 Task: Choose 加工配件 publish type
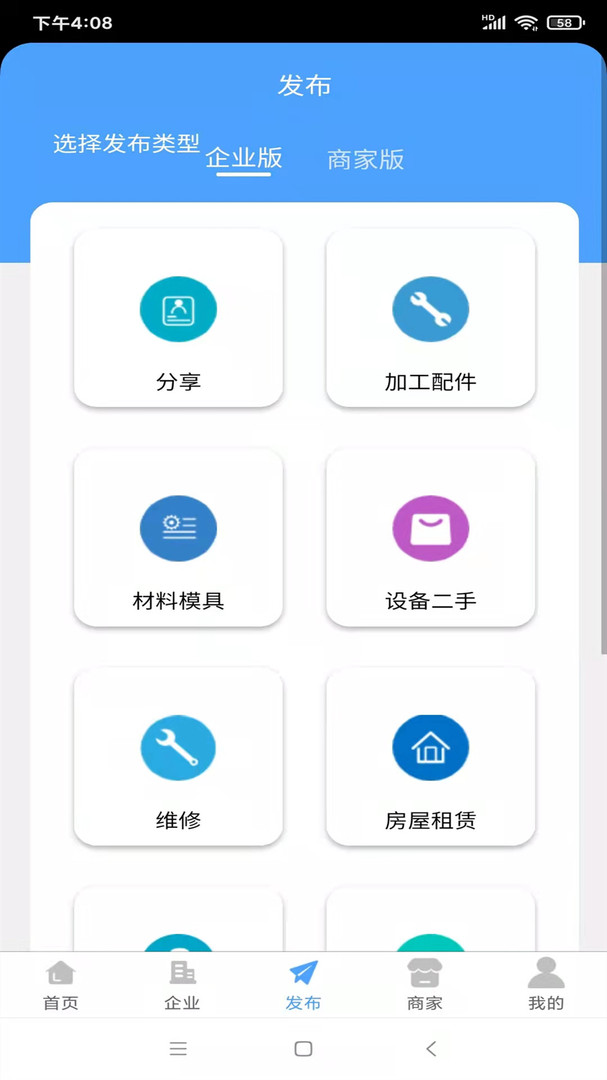(x=430, y=318)
